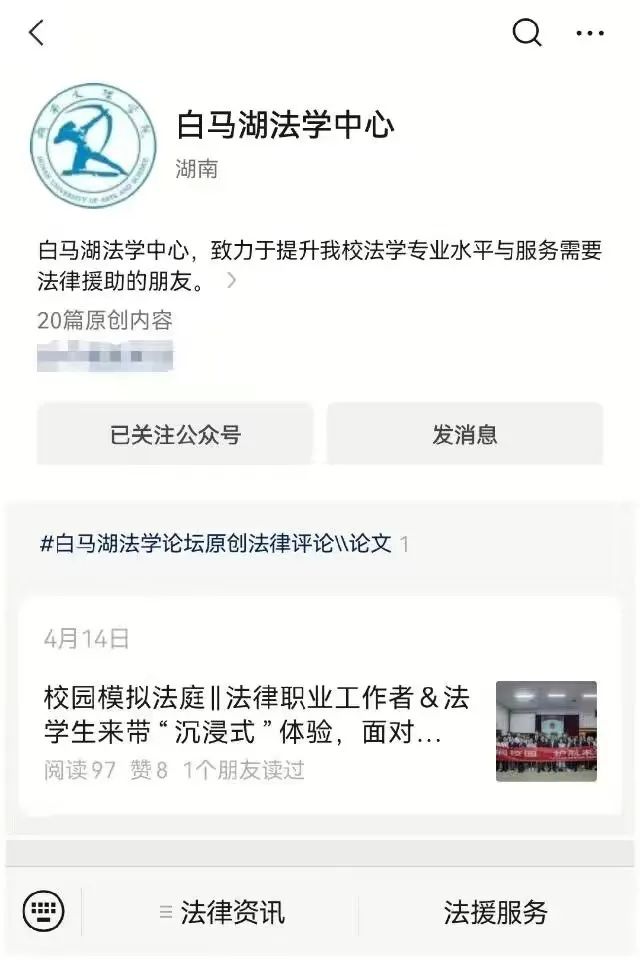640x960 pixels.
Task: Open the three-dot overflow menu
Action: click(x=590, y=33)
